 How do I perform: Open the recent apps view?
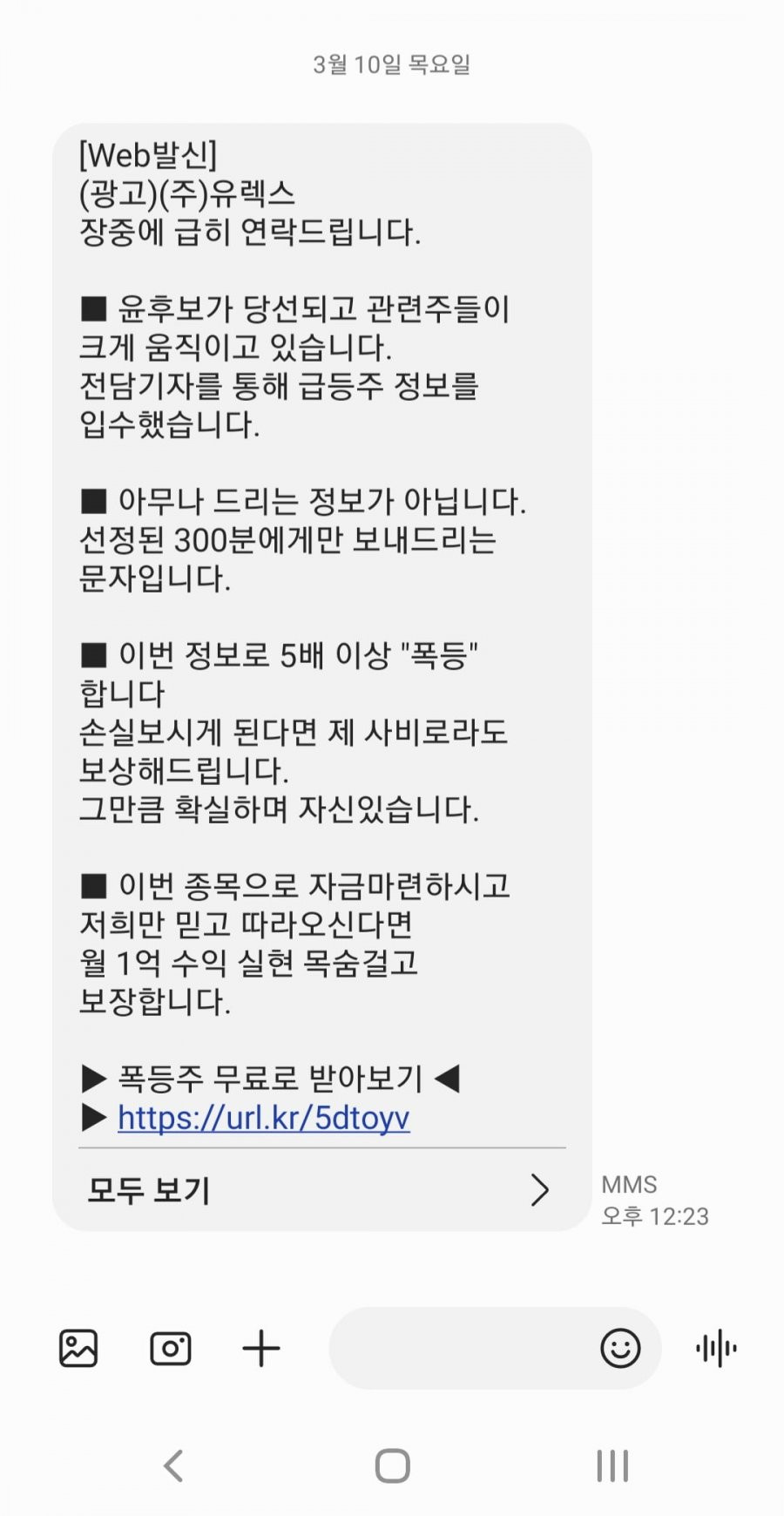click(x=612, y=1465)
